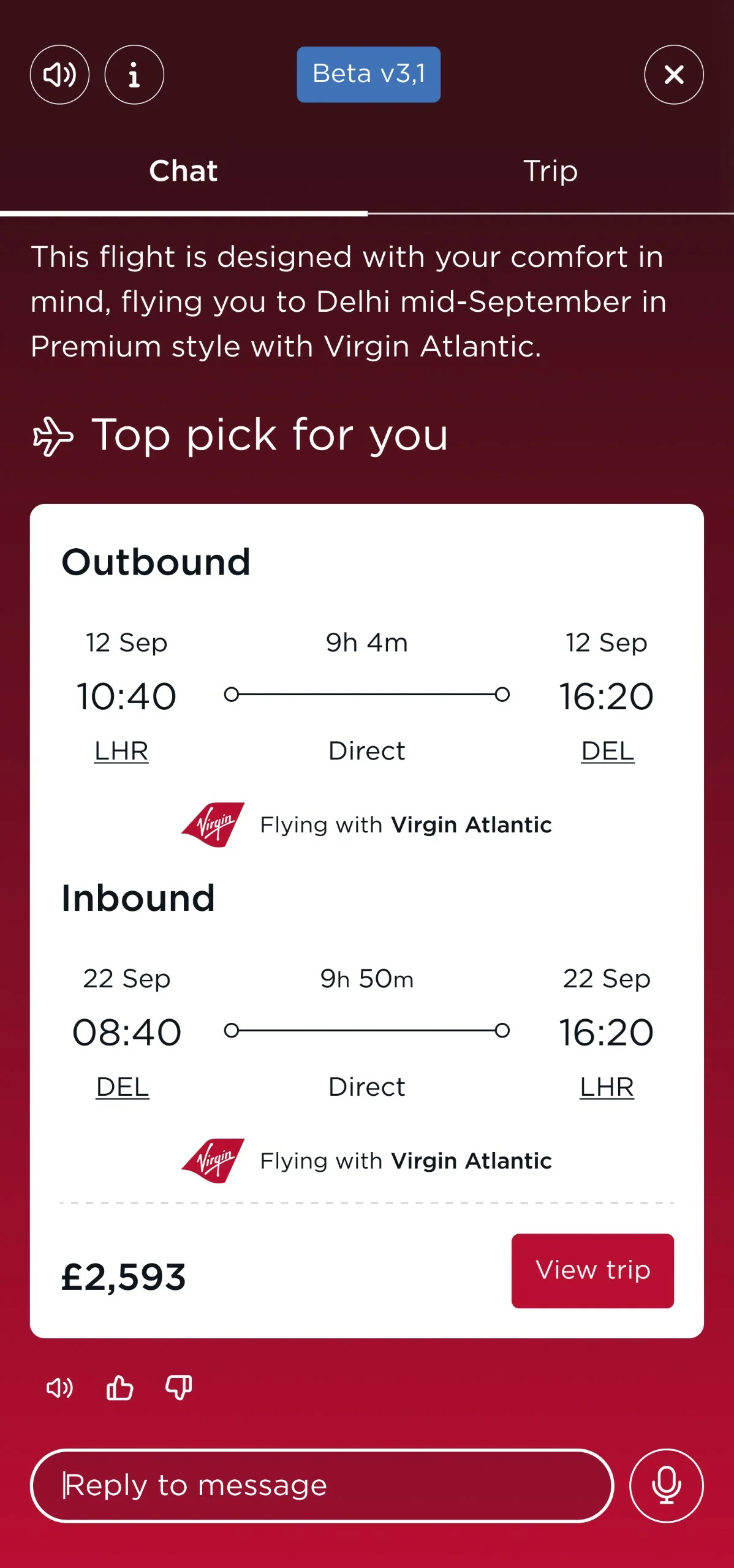Image resolution: width=734 pixels, height=1568 pixels.
Task: Click the View trip button
Action: pos(592,1270)
